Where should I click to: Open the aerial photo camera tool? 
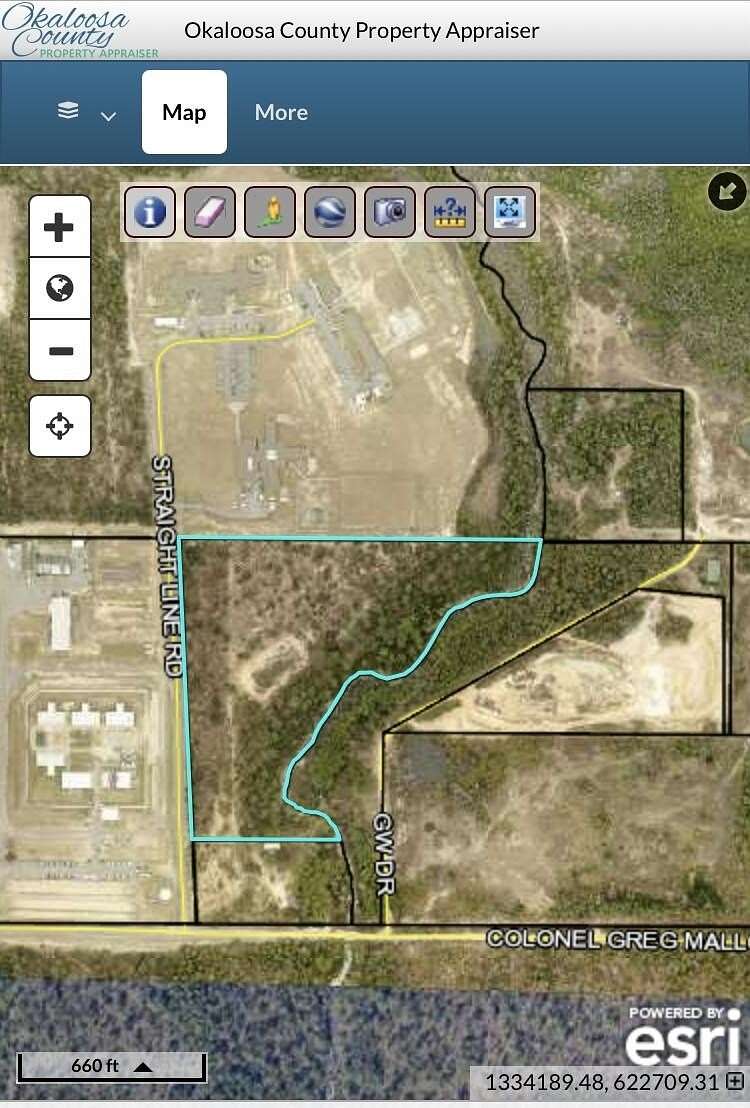click(389, 211)
